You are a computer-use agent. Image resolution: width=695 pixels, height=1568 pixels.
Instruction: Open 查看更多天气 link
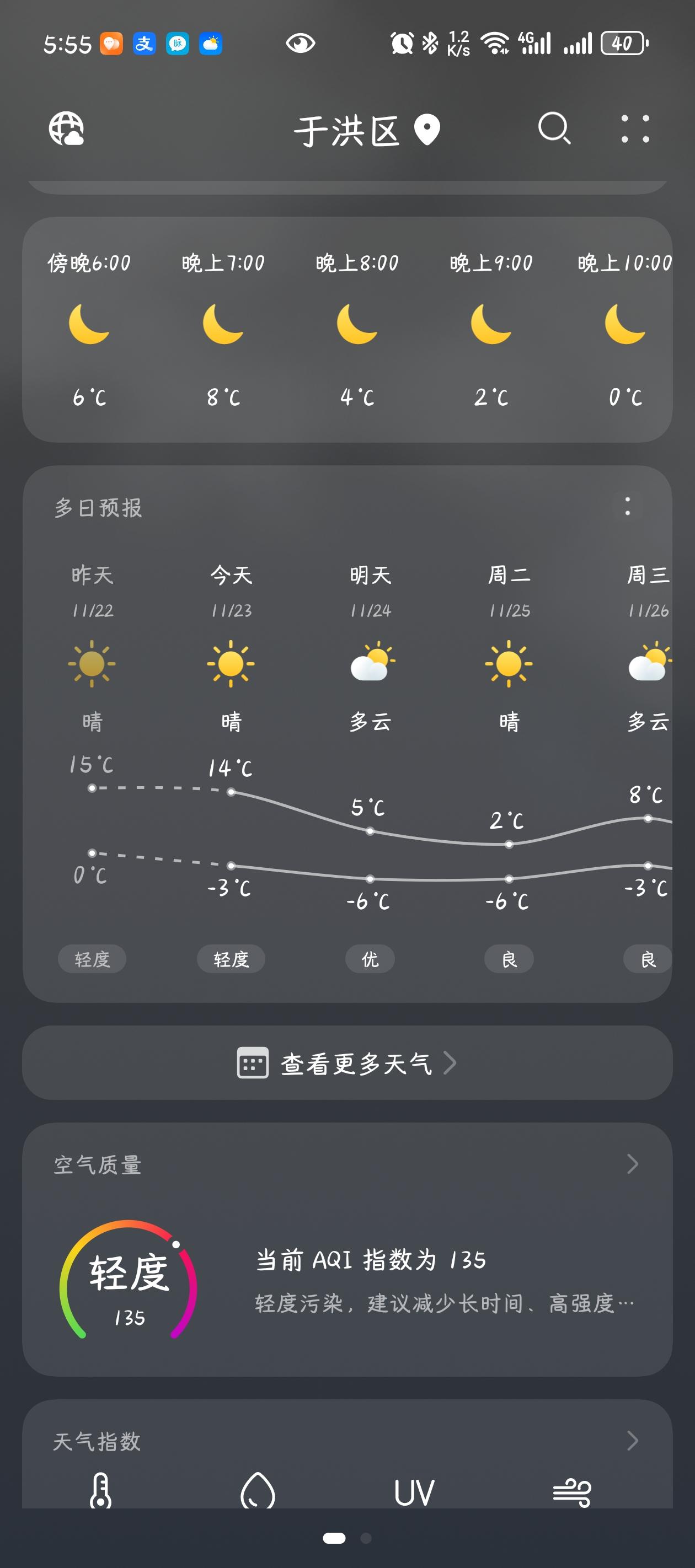tap(347, 1063)
